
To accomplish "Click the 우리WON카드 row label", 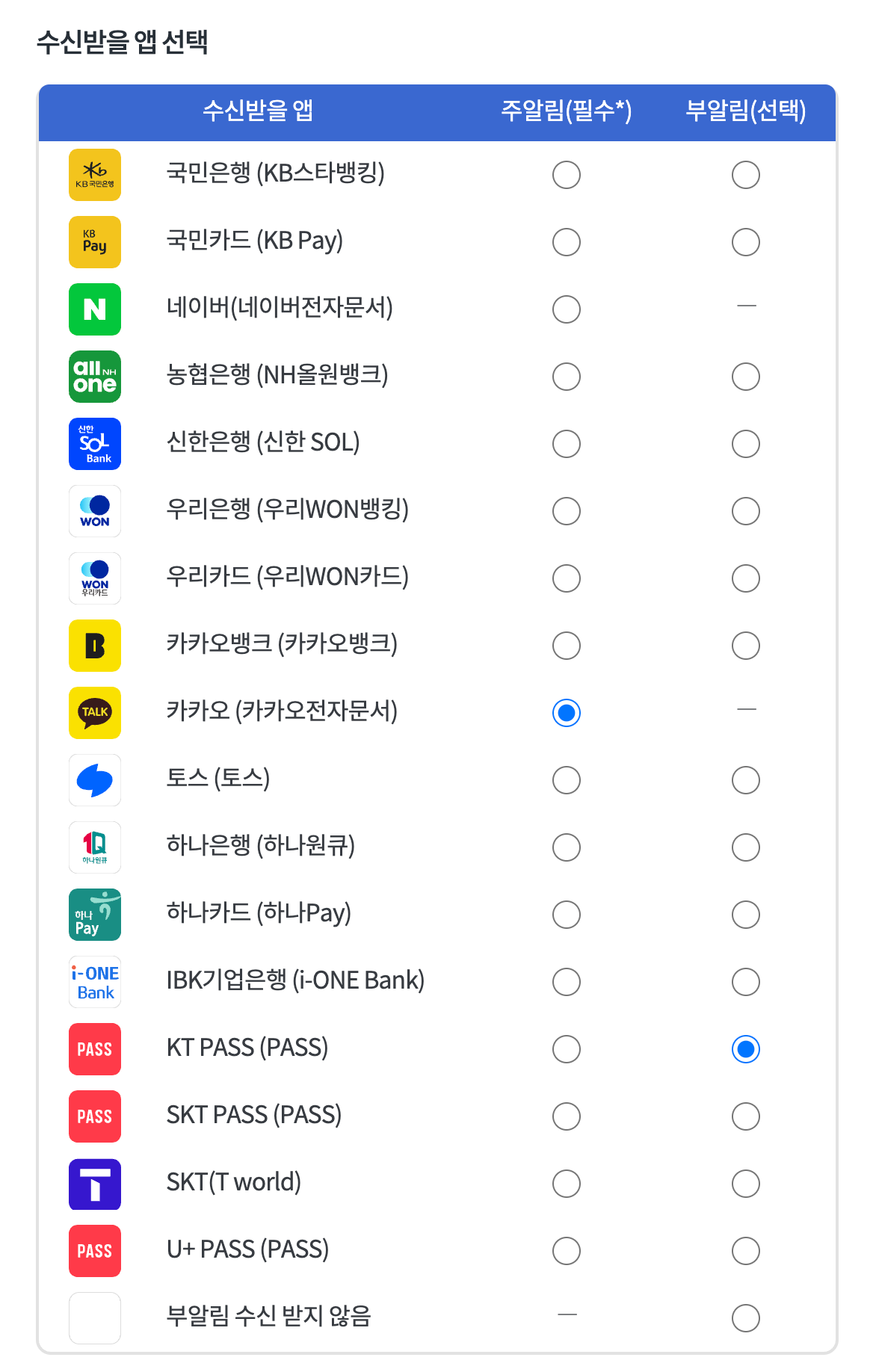I will pos(288,578).
